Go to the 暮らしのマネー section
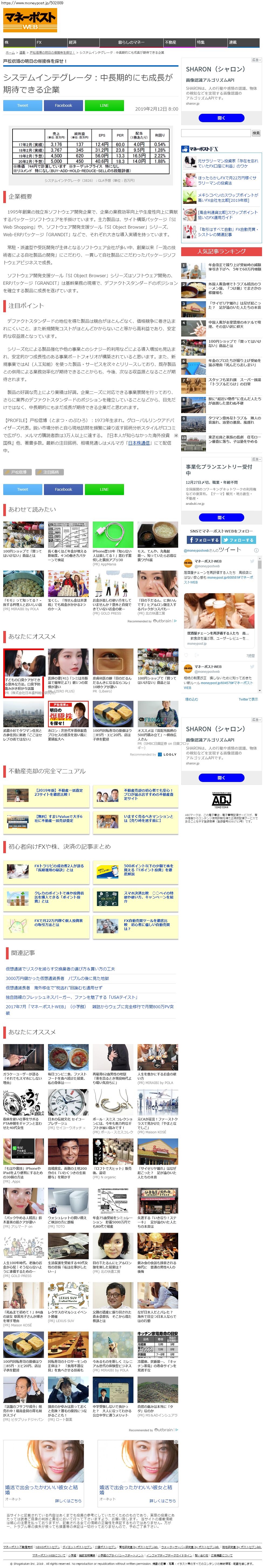 [130, 43]
